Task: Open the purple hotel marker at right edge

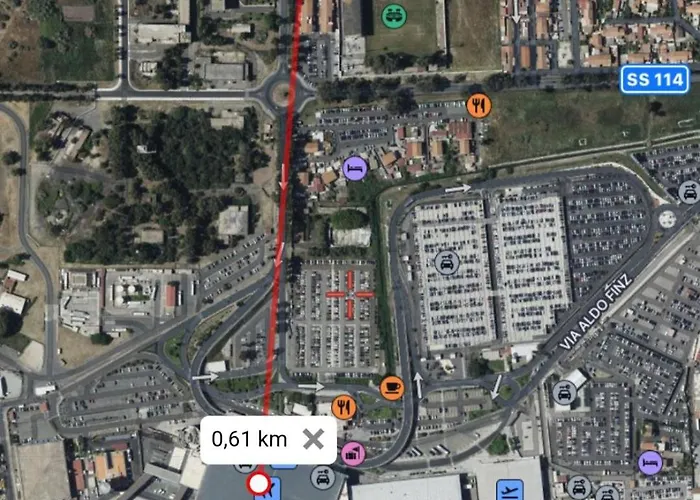Action: [x=650, y=463]
